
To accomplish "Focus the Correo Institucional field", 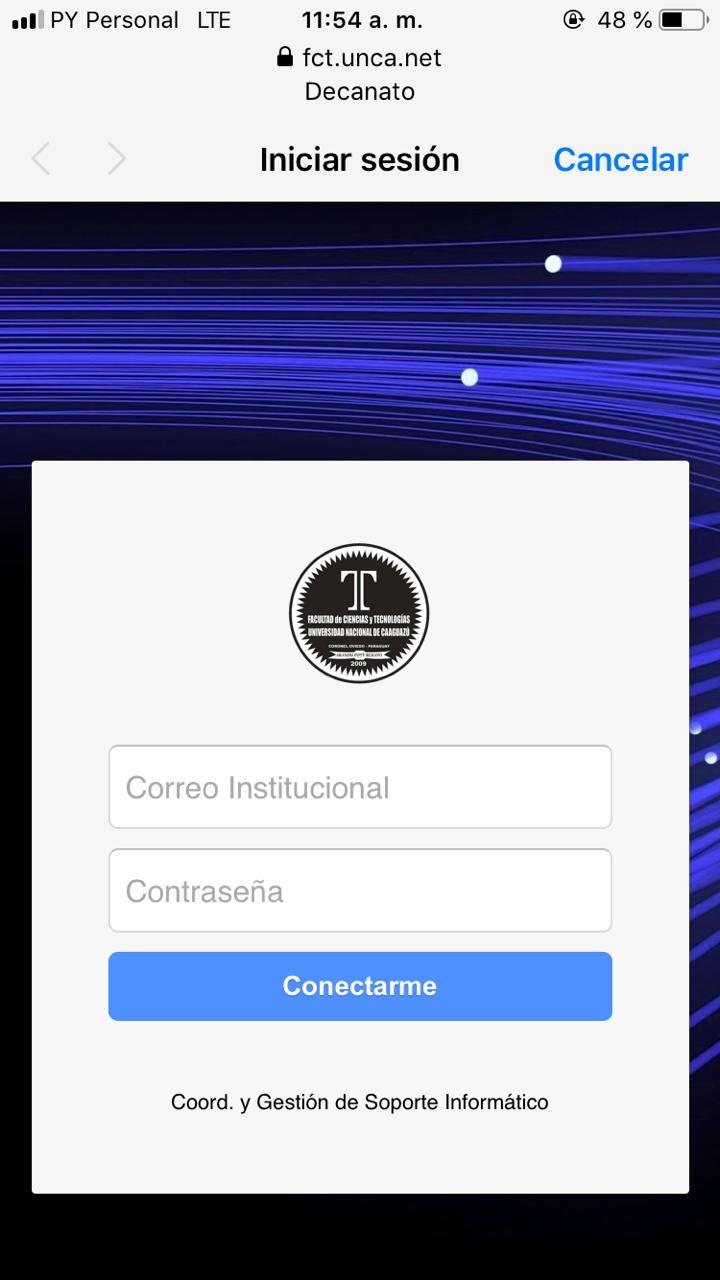I will [x=360, y=787].
